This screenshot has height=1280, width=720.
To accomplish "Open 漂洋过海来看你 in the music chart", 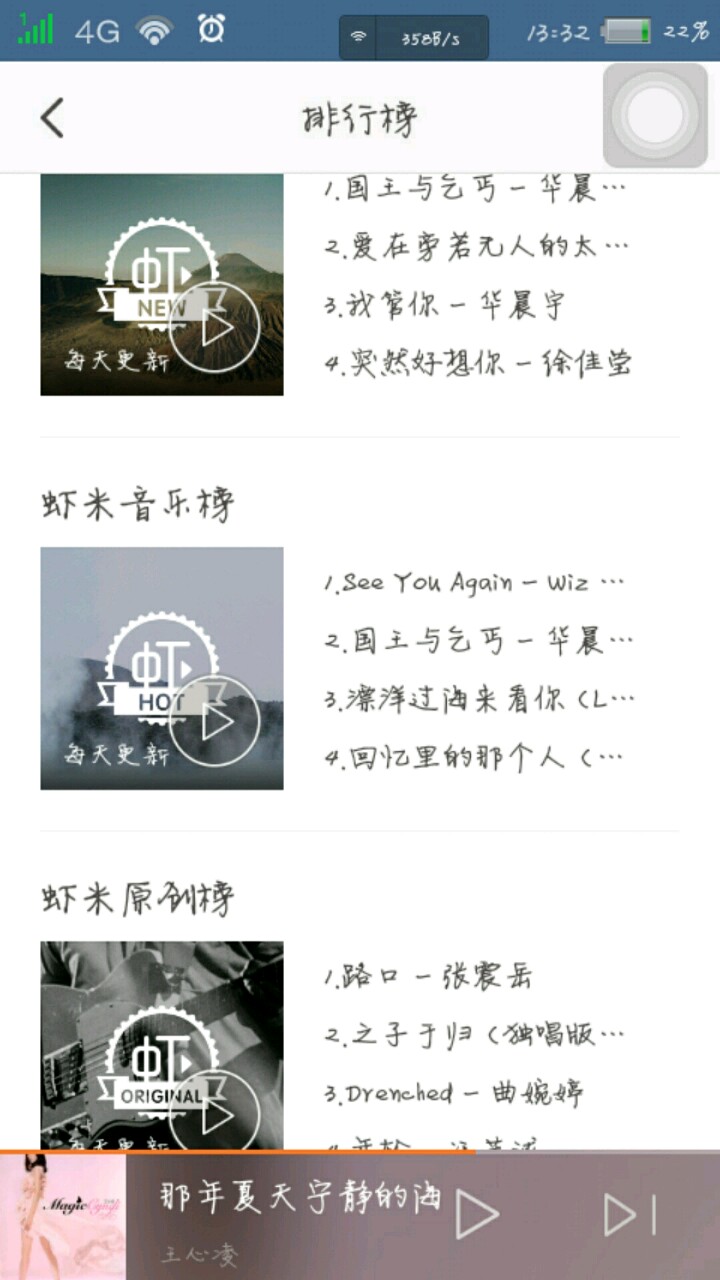I will pos(478,699).
